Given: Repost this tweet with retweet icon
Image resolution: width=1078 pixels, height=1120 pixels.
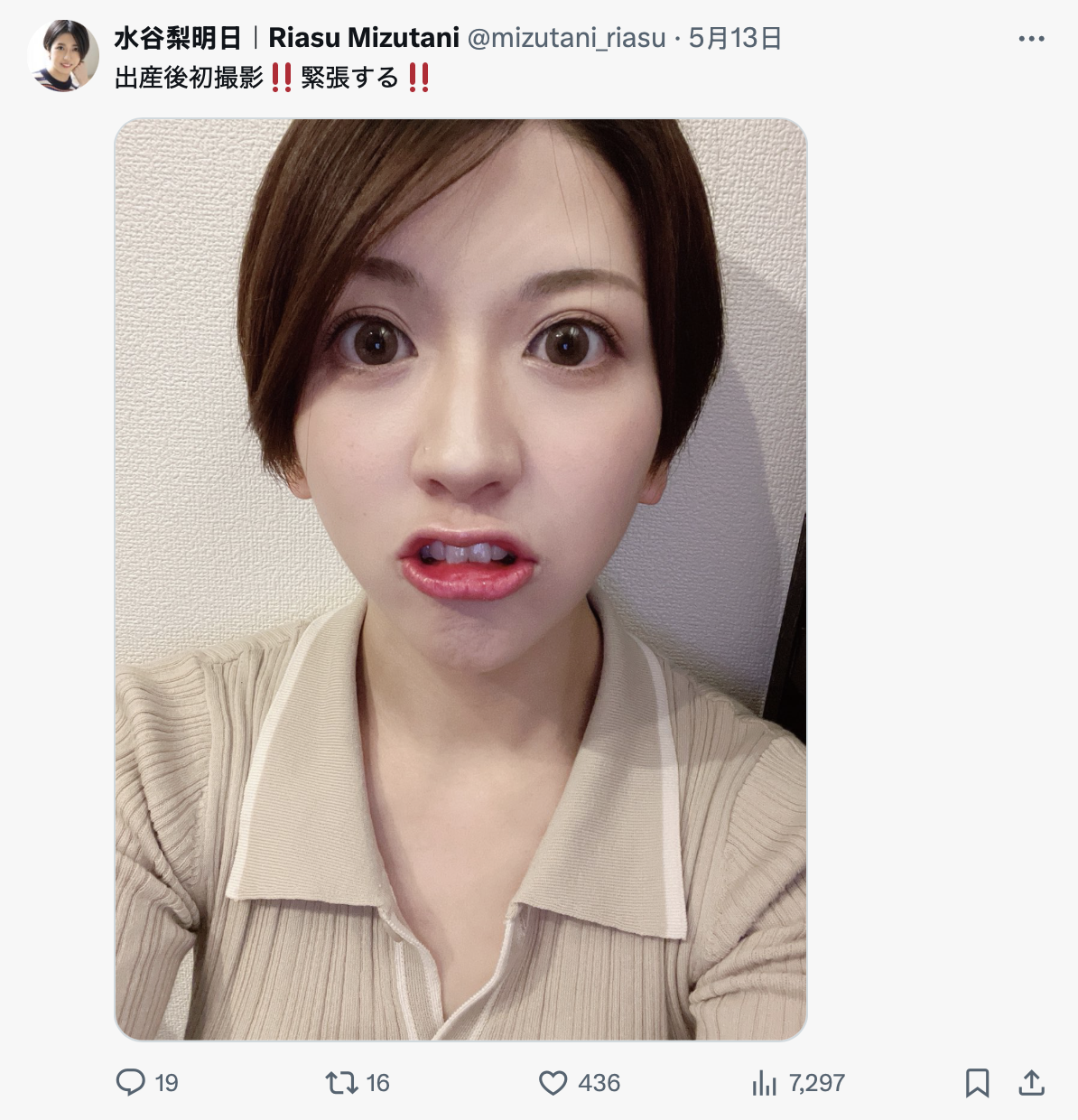Looking at the screenshot, I should point(342,1082).
